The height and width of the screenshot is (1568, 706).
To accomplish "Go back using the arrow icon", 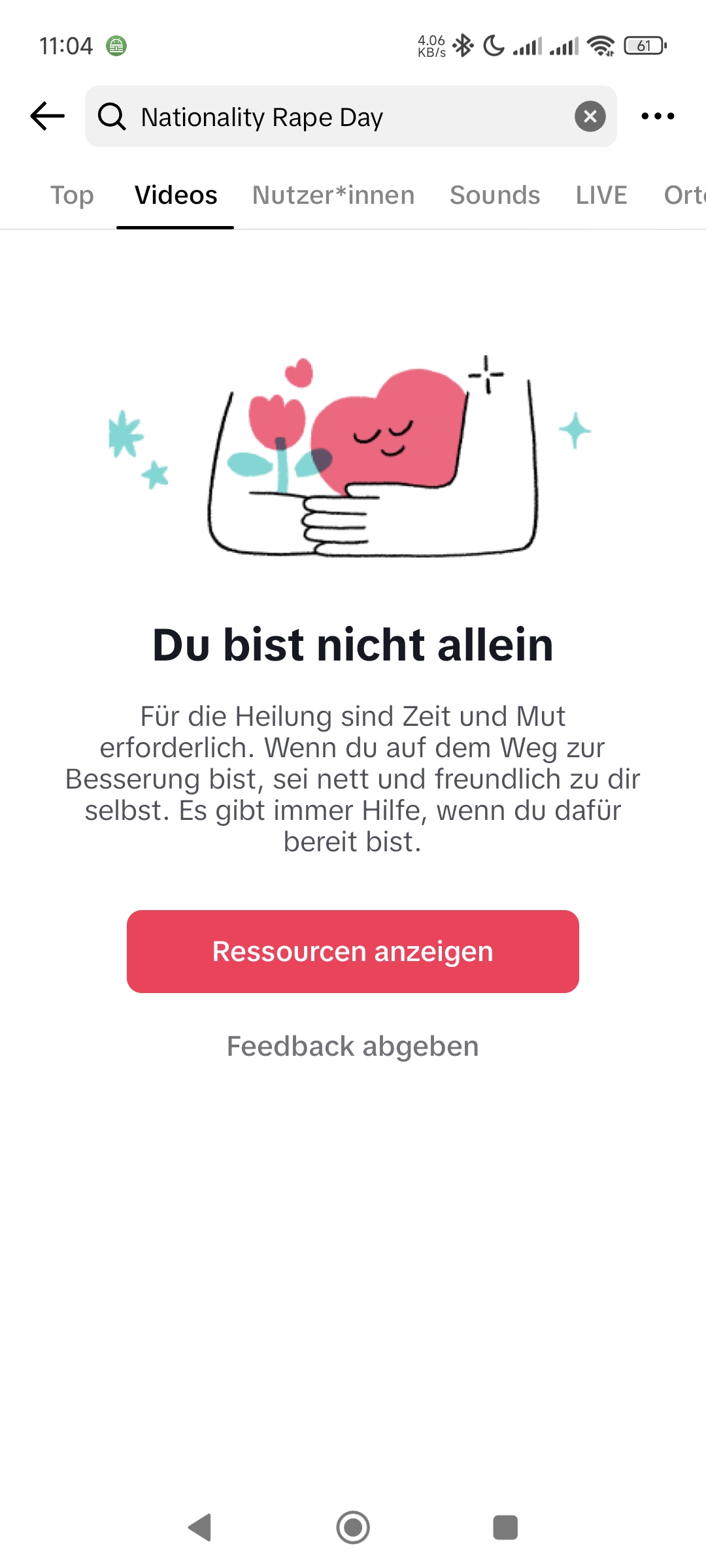I will [x=48, y=116].
